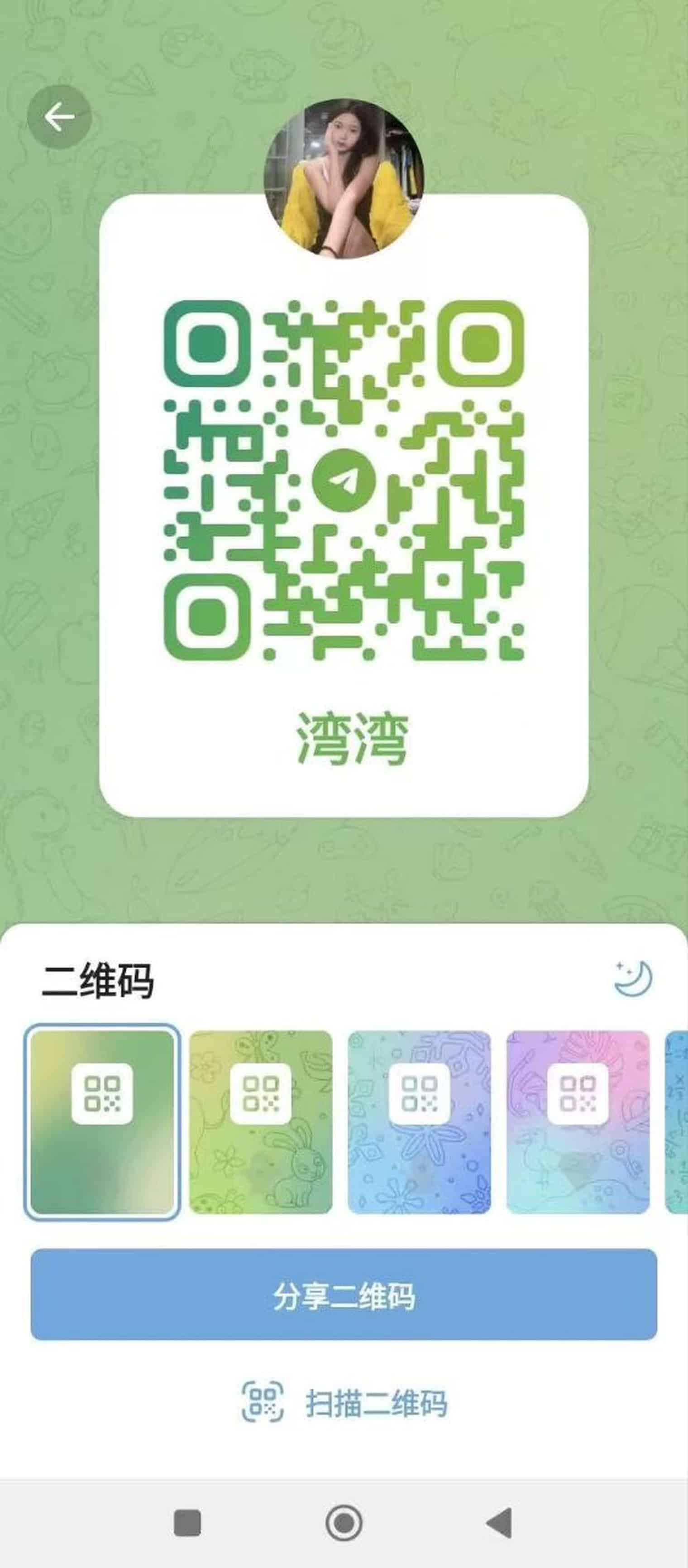Choose the blue floral pattern theme
The width and height of the screenshot is (688, 1568).
419,1121
